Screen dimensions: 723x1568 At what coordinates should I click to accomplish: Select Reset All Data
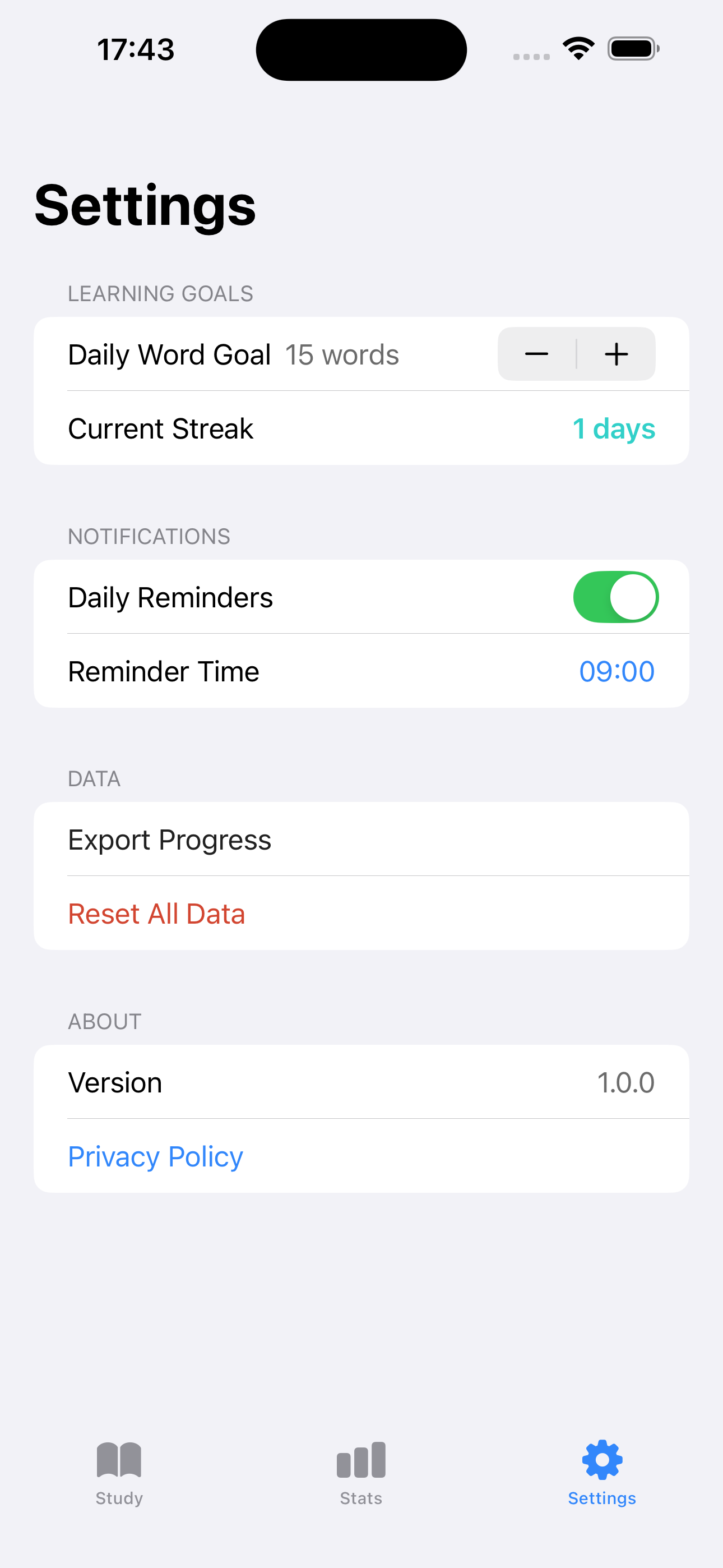pyautogui.click(x=156, y=914)
